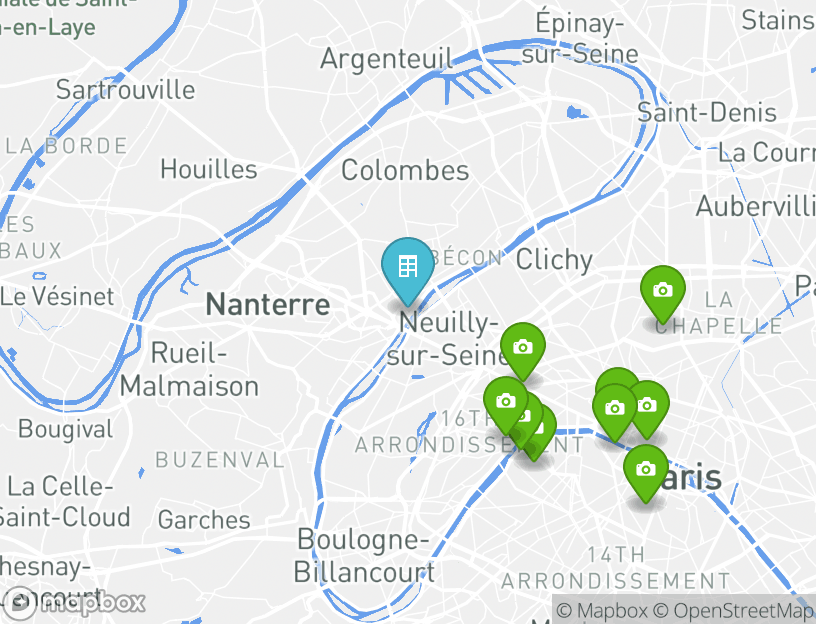Tap the camera marker over the Paris label

pos(646,469)
